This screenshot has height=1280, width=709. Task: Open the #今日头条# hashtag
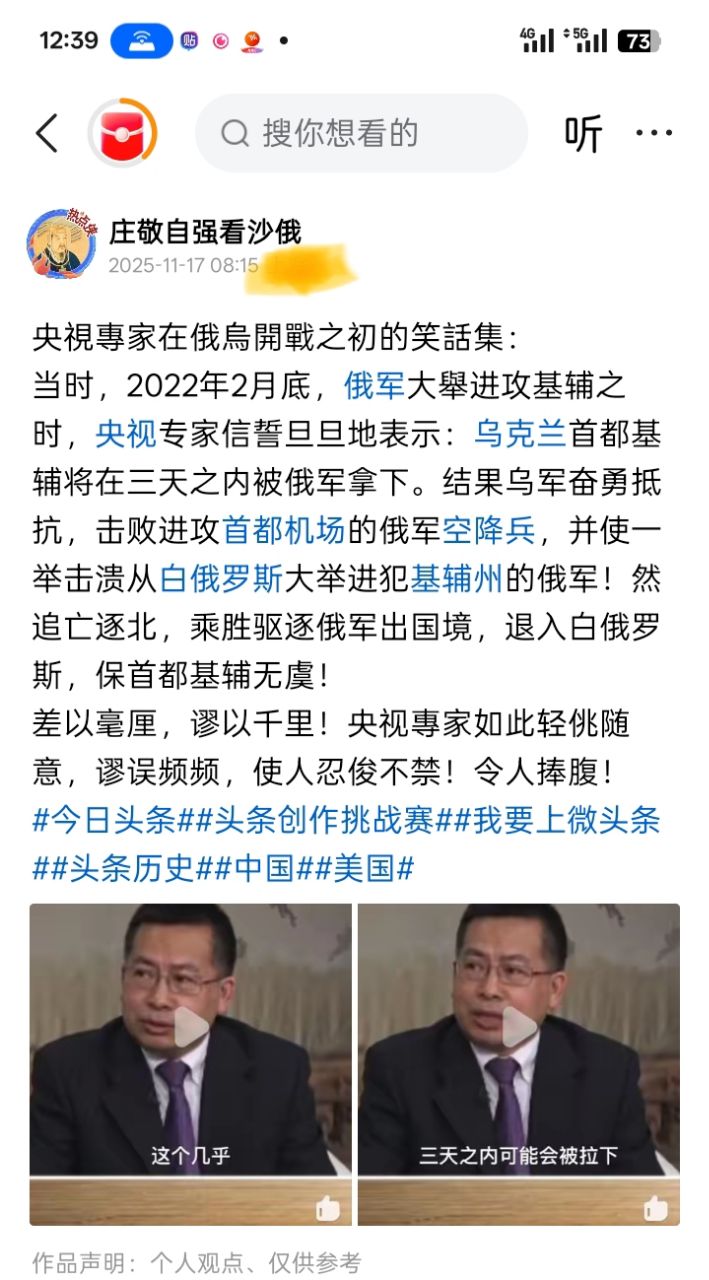click(104, 820)
